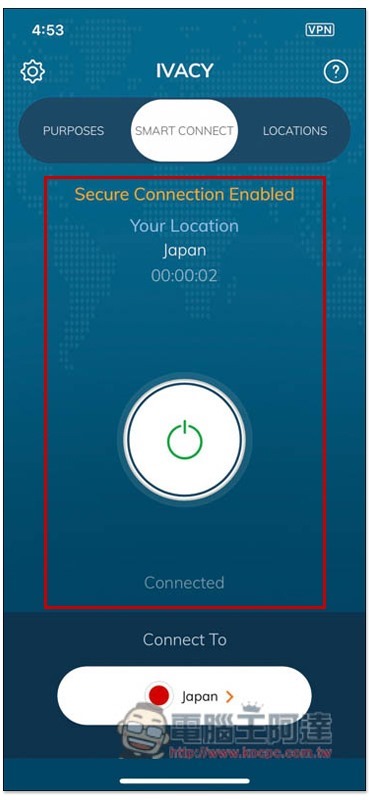Tap the power button to disconnect VPN
Image resolution: width=369 pixels, height=800 pixels.
coord(184,440)
